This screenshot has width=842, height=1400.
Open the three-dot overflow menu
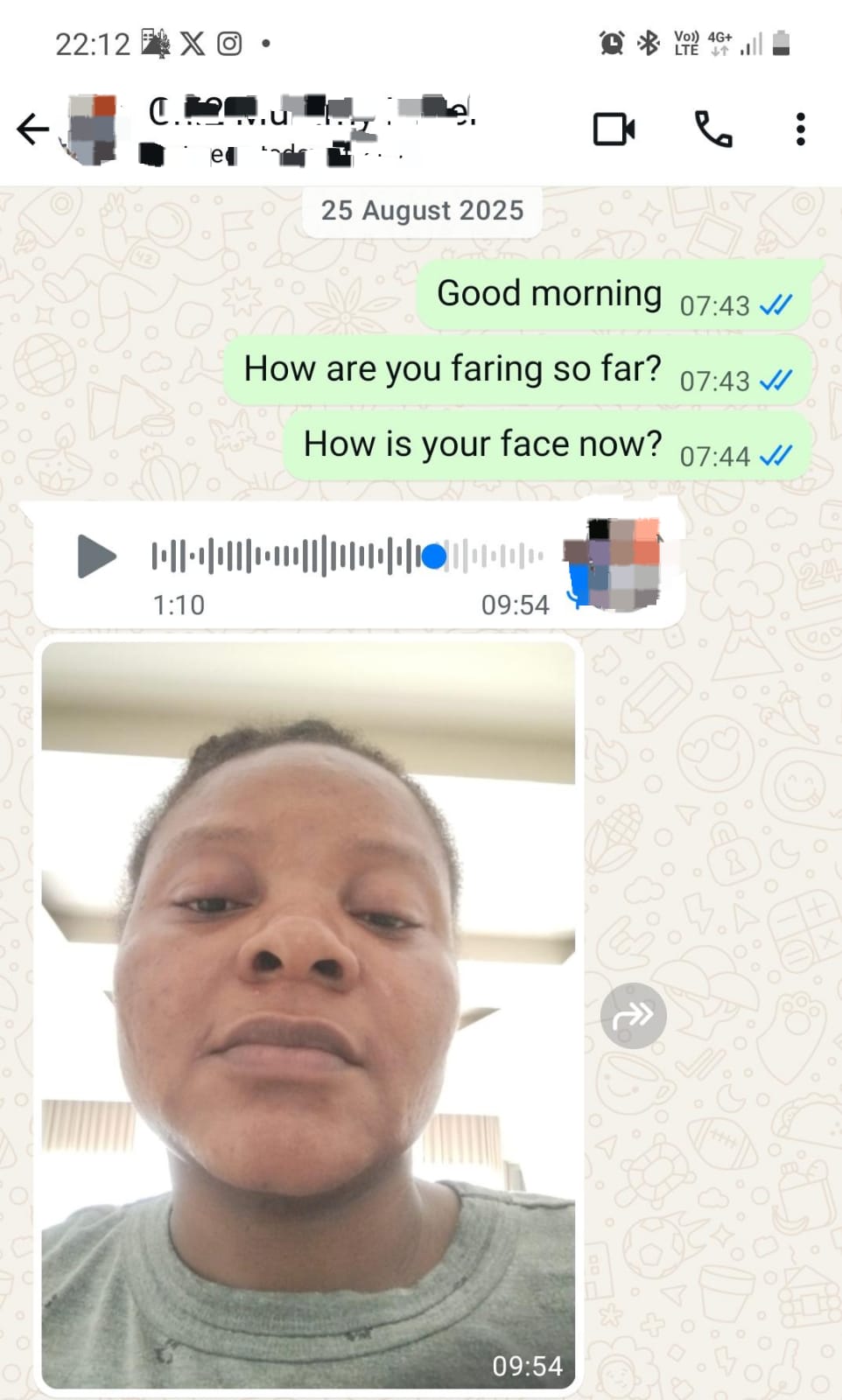pyautogui.click(x=800, y=129)
